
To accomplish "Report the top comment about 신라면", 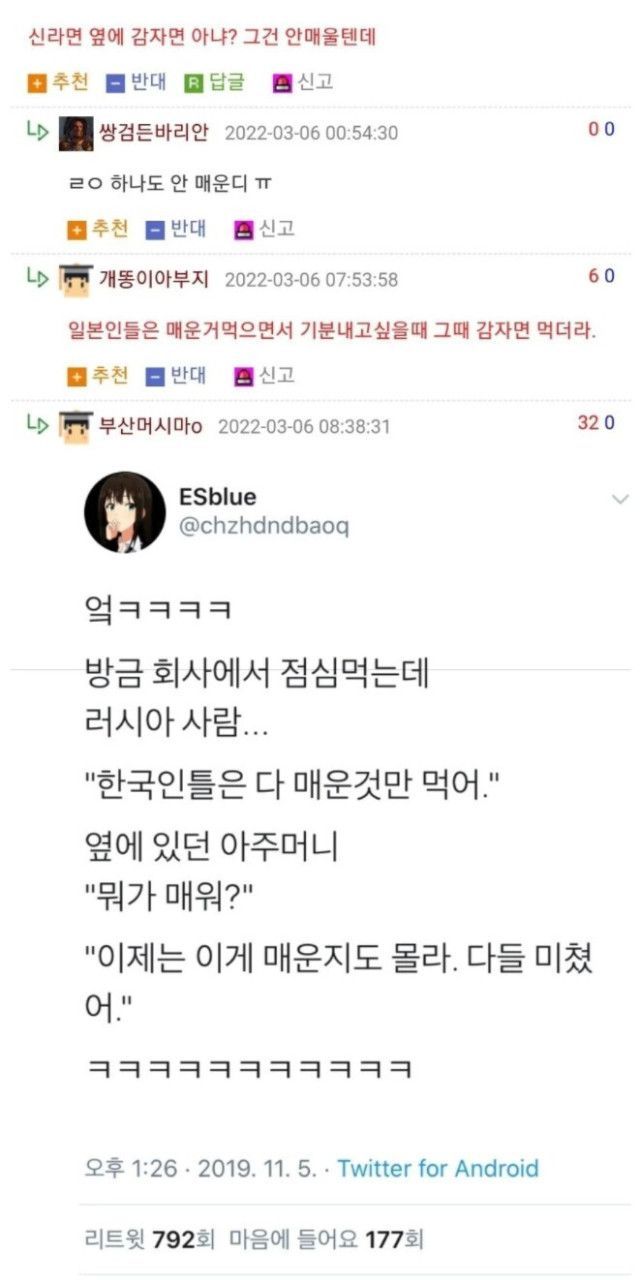I will pos(303,82).
